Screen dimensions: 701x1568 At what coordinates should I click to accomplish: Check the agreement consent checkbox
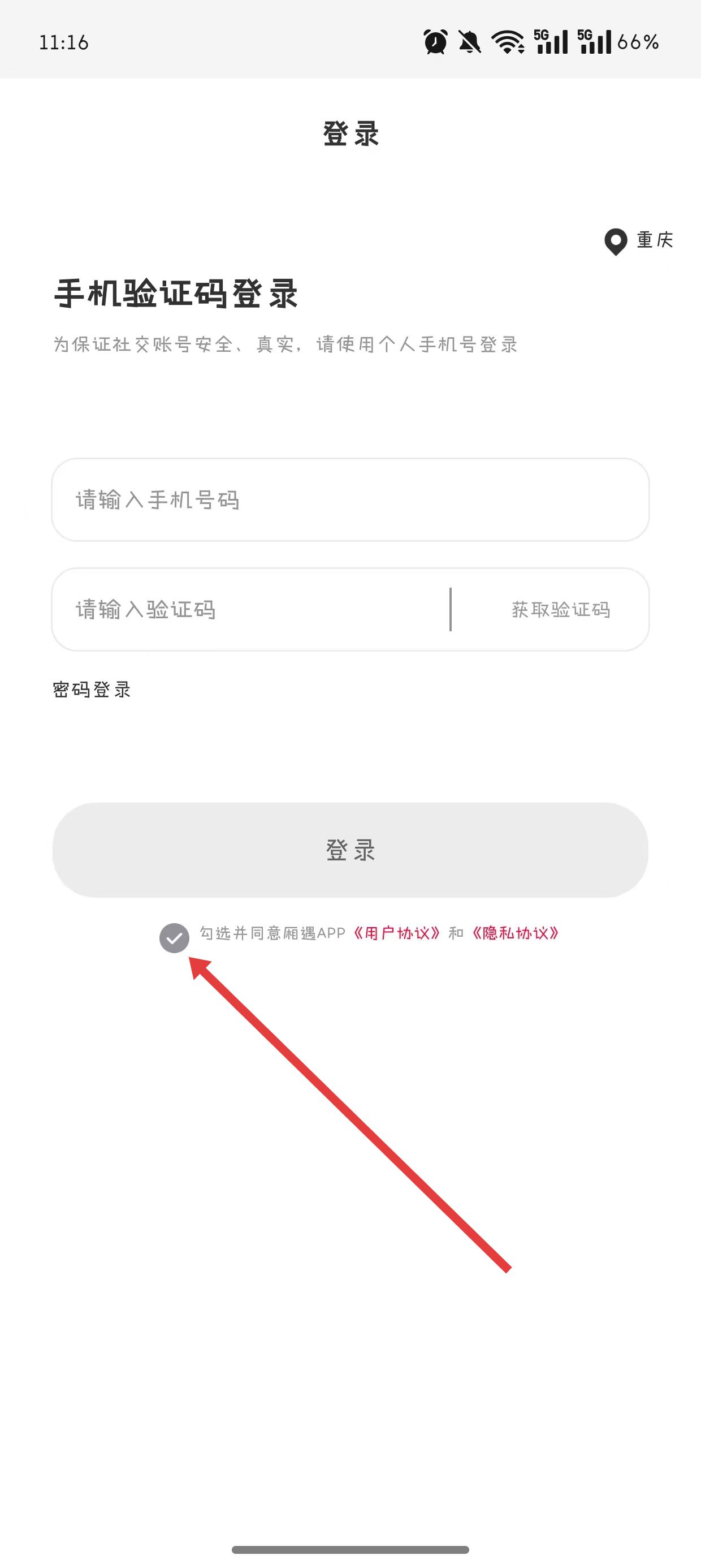tap(175, 937)
